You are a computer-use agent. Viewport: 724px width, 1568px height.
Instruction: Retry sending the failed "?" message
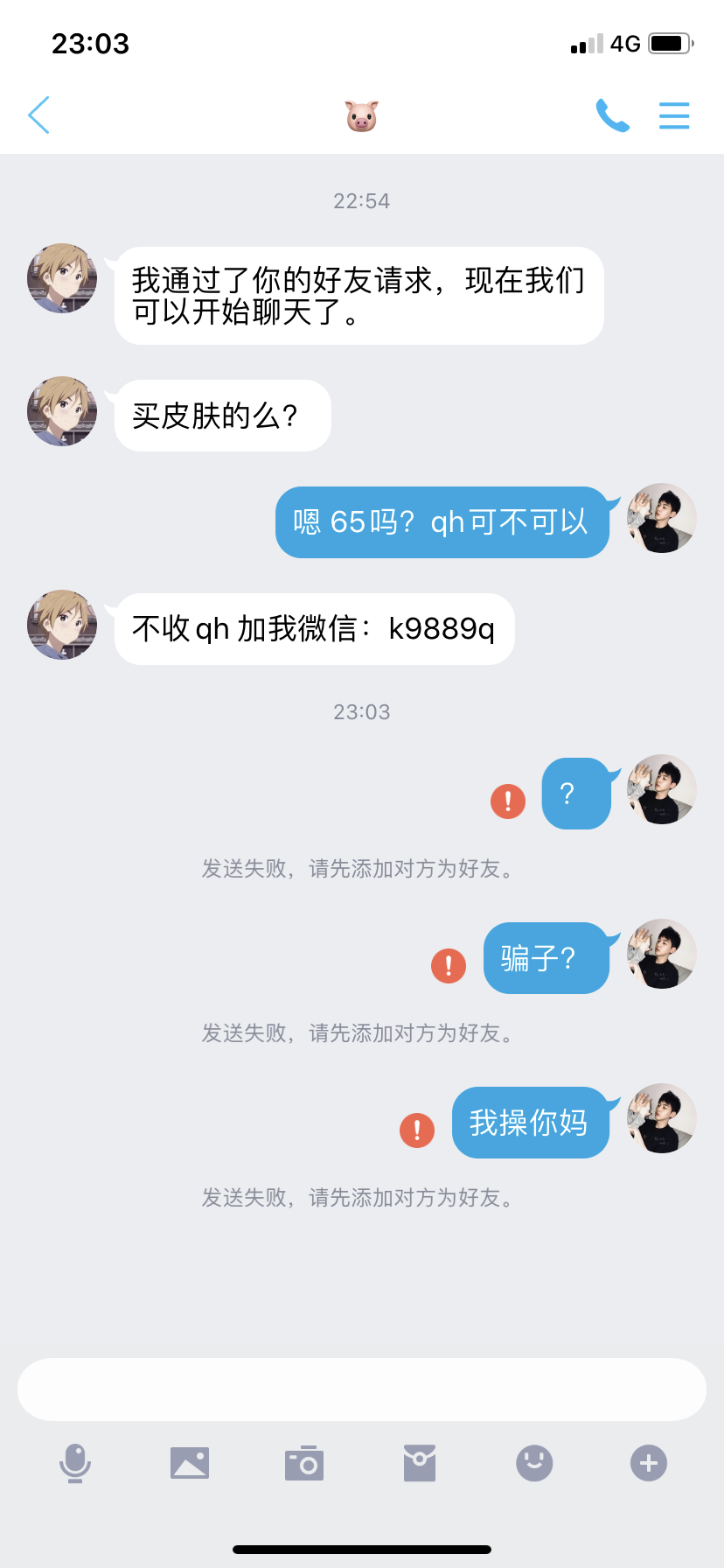(508, 801)
